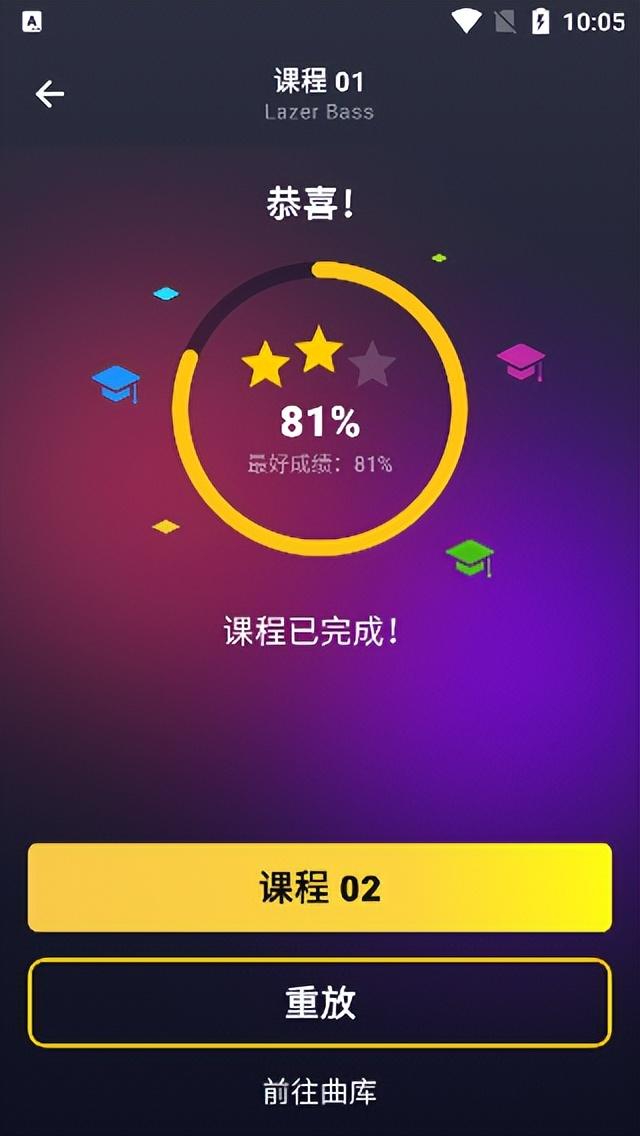Open 前往曲库 song library link

pyautogui.click(x=320, y=1092)
